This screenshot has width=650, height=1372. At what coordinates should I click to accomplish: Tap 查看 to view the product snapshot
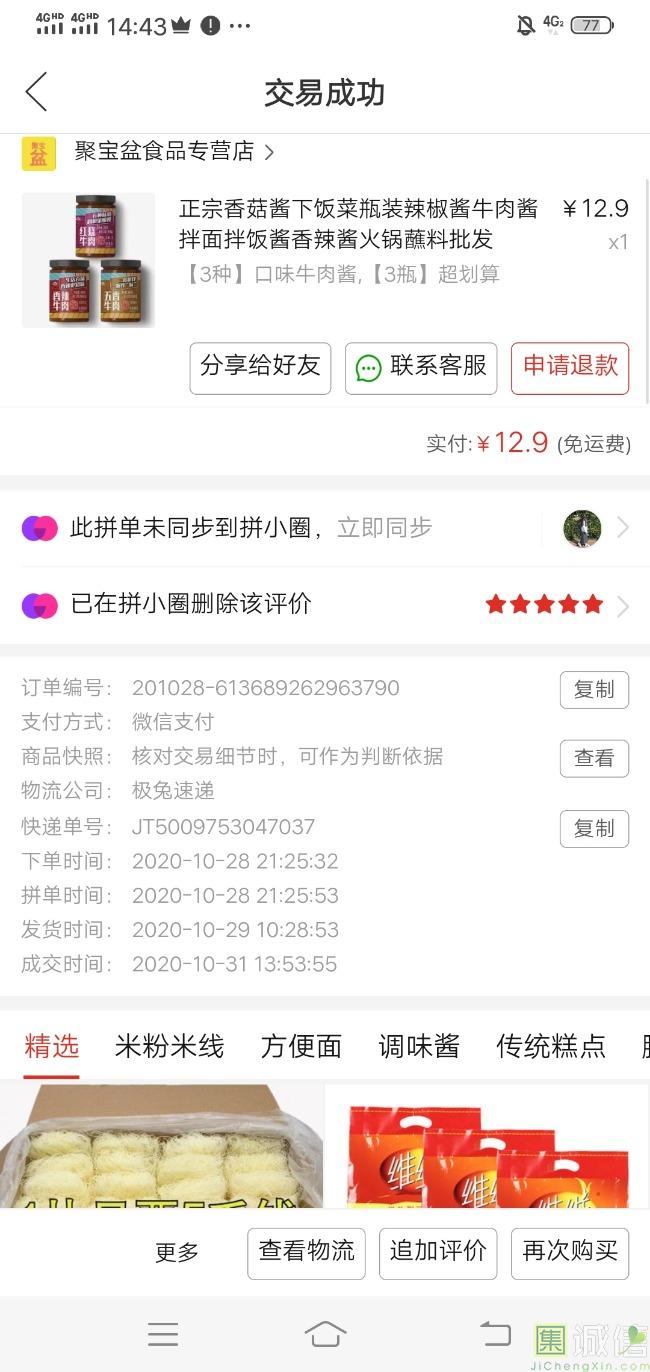[x=594, y=759]
